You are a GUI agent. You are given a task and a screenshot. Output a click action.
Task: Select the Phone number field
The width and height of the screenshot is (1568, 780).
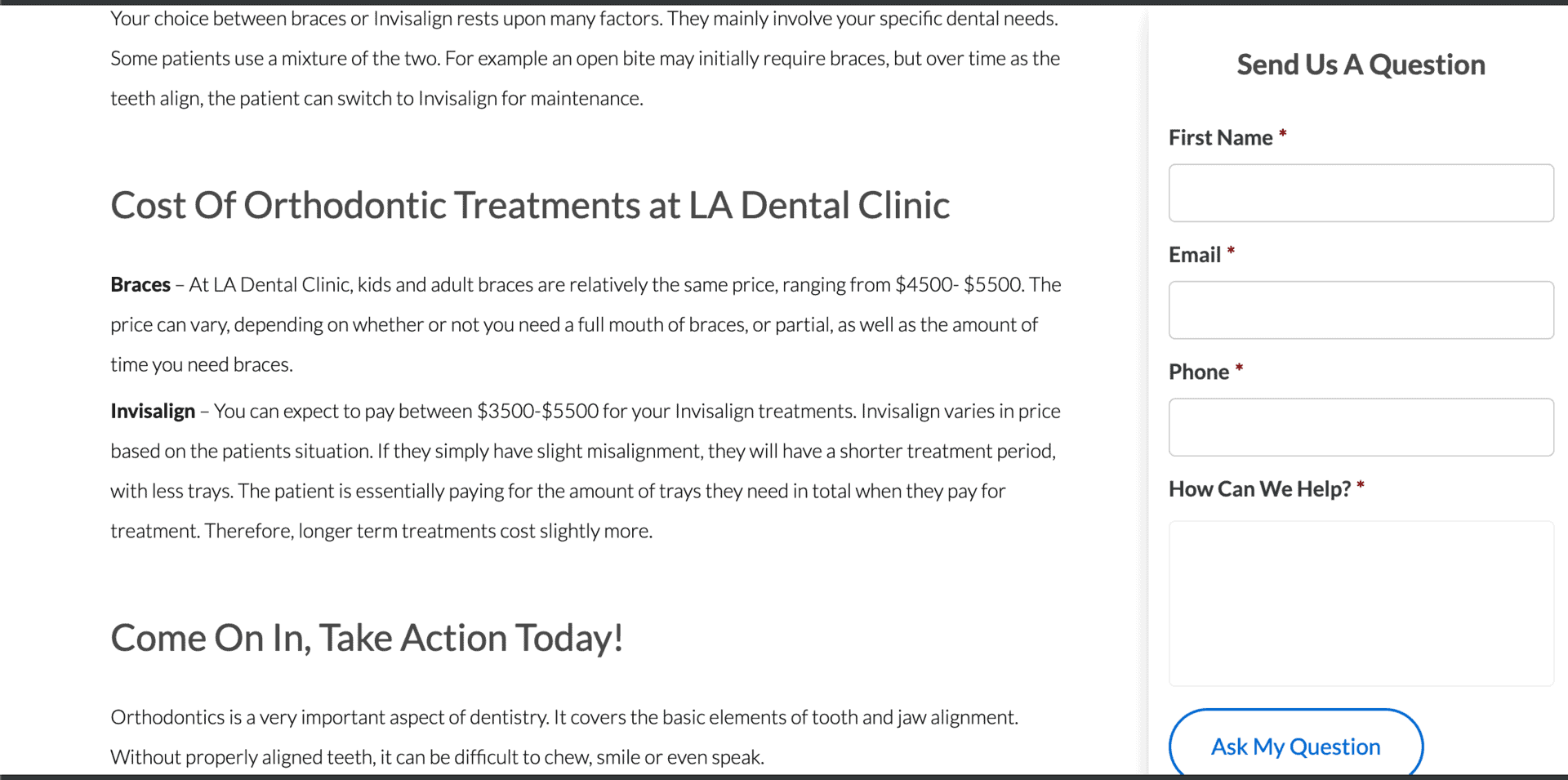point(1361,427)
